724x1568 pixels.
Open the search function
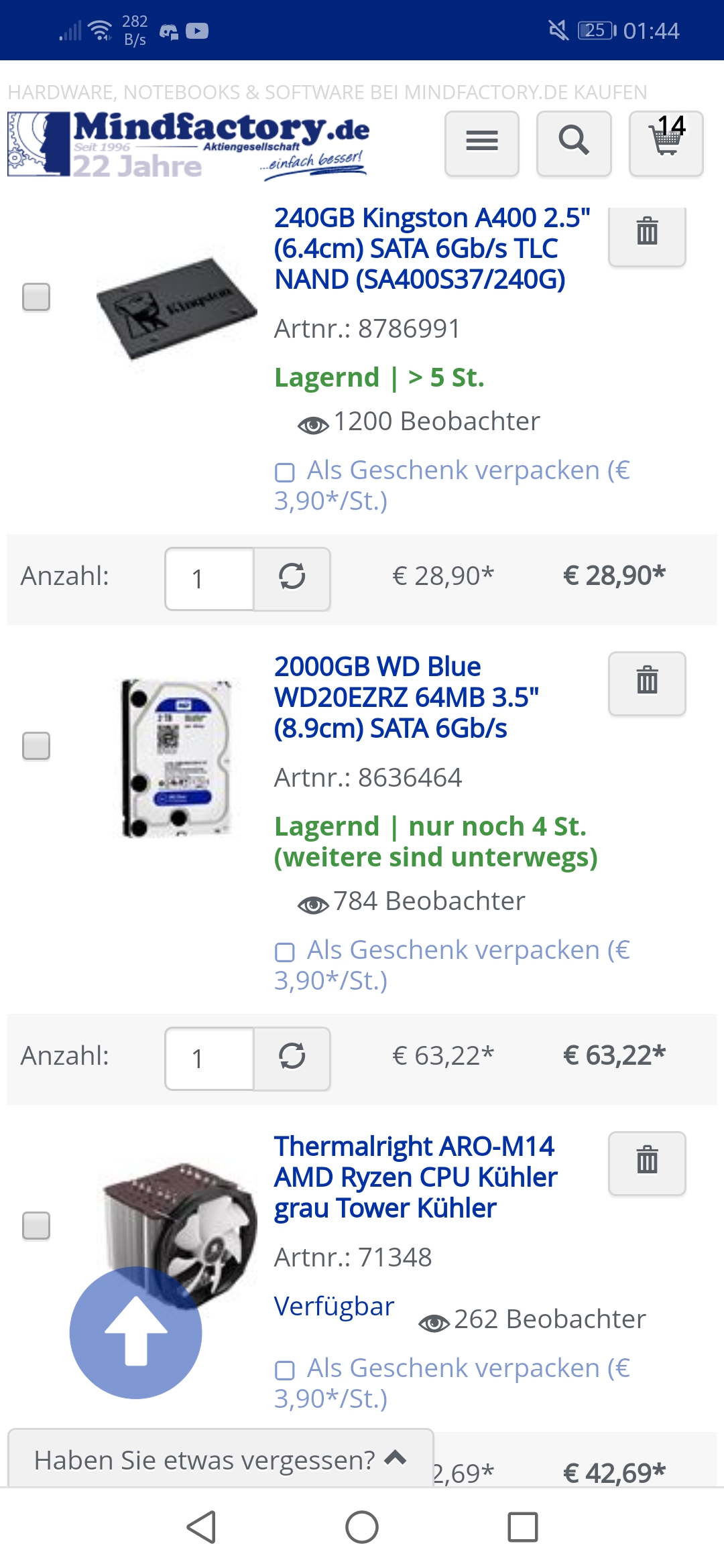(573, 143)
